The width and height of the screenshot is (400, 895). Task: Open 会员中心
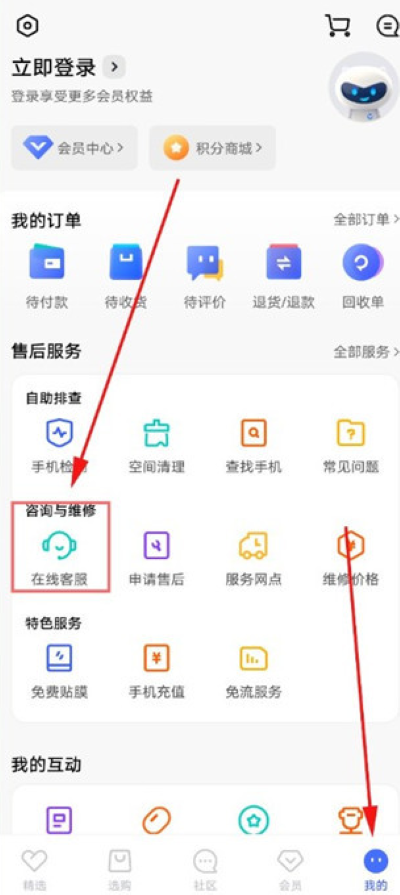(x=74, y=148)
